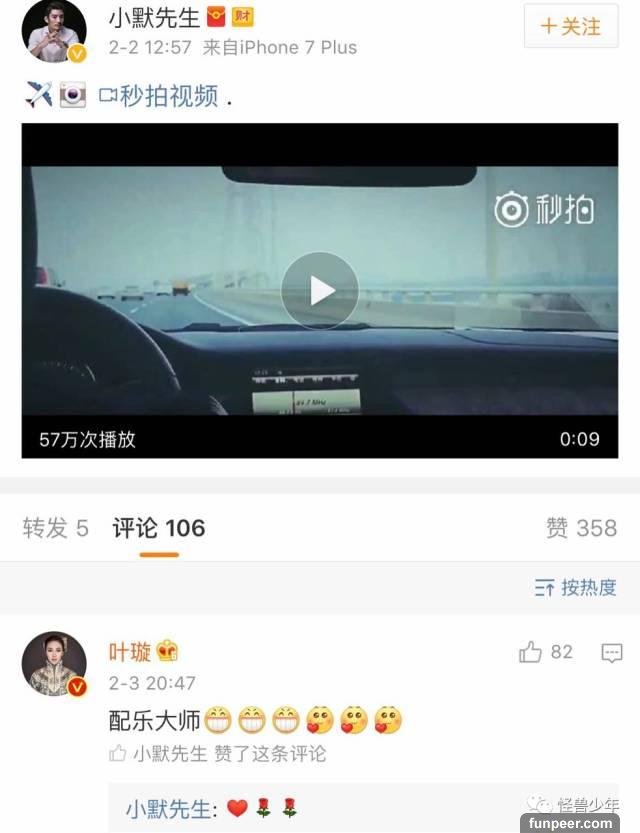Reply to 叶璇's comment

[x=611, y=653]
